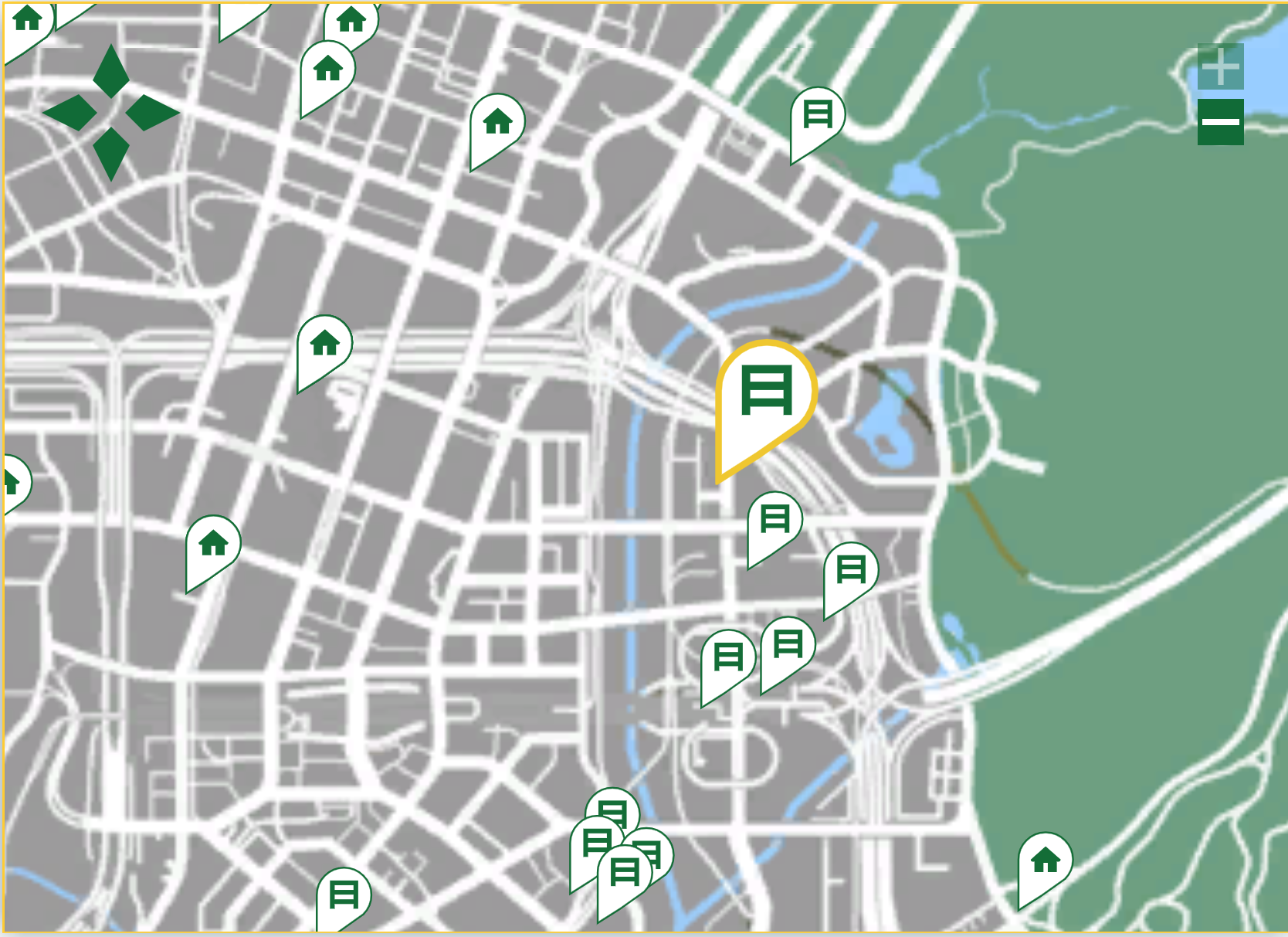Pan map left with left arrow
The image size is (1288, 937).
click(69, 113)
